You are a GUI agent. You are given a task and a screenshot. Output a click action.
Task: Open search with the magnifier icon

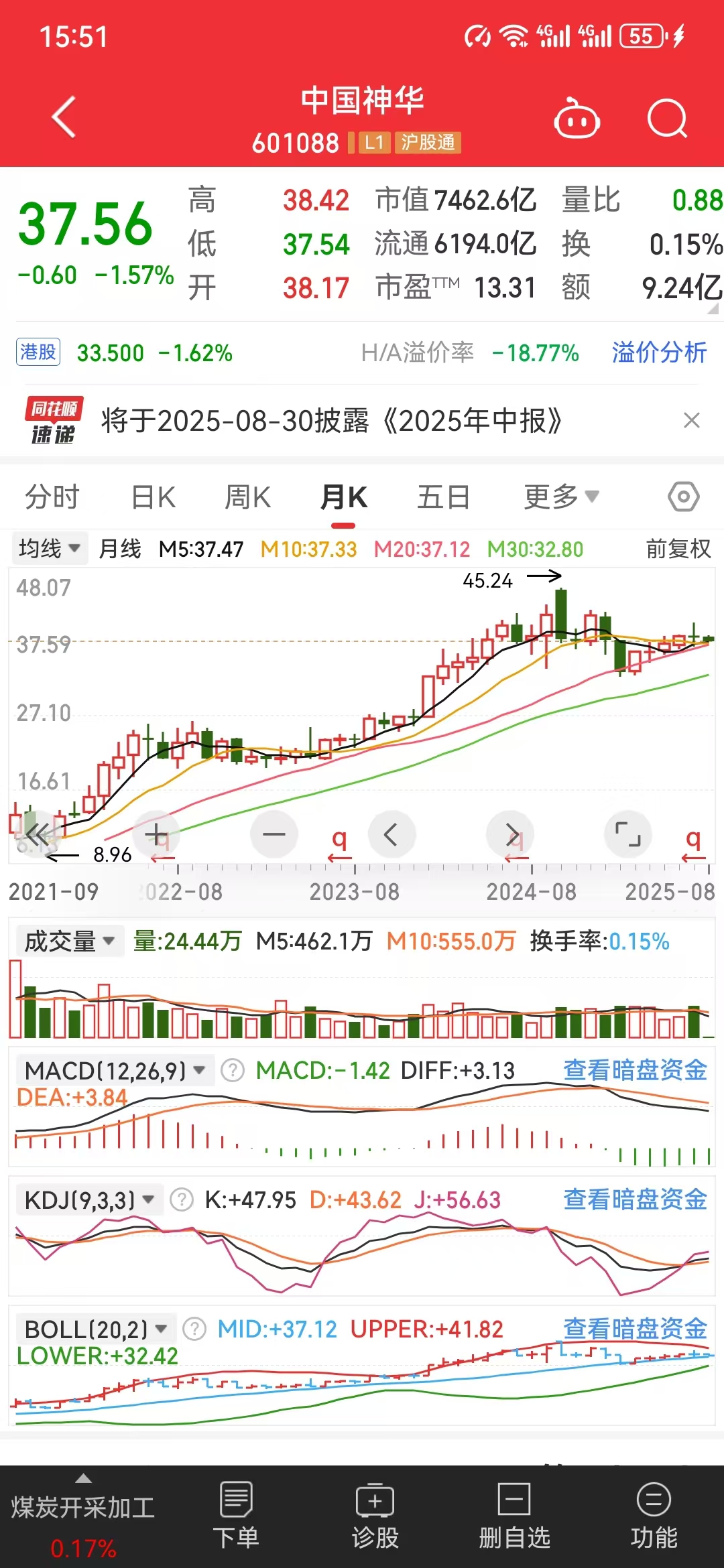coord(668,117)
